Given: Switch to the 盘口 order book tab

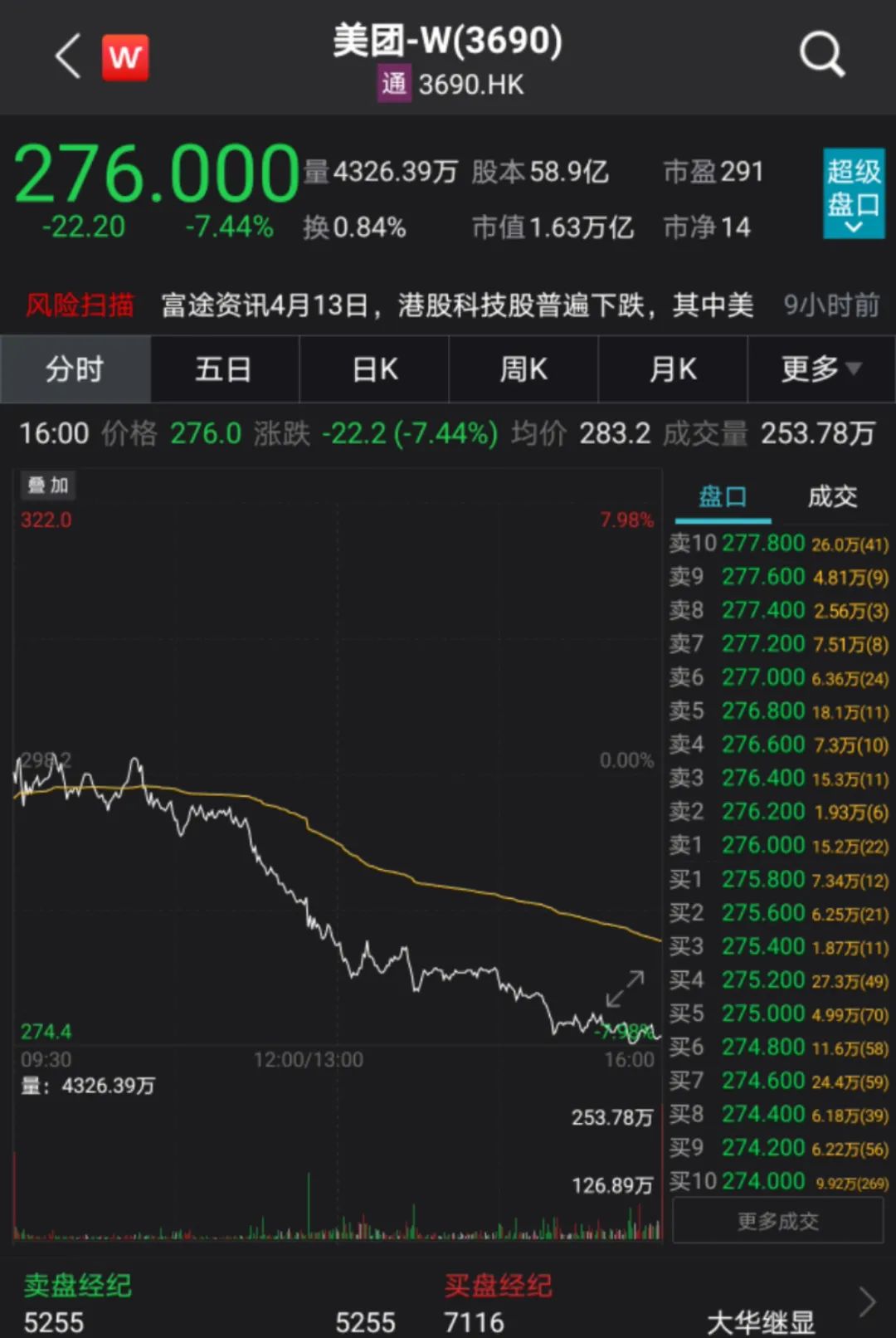Looking at the screenshot, I should tap(723, 497).
